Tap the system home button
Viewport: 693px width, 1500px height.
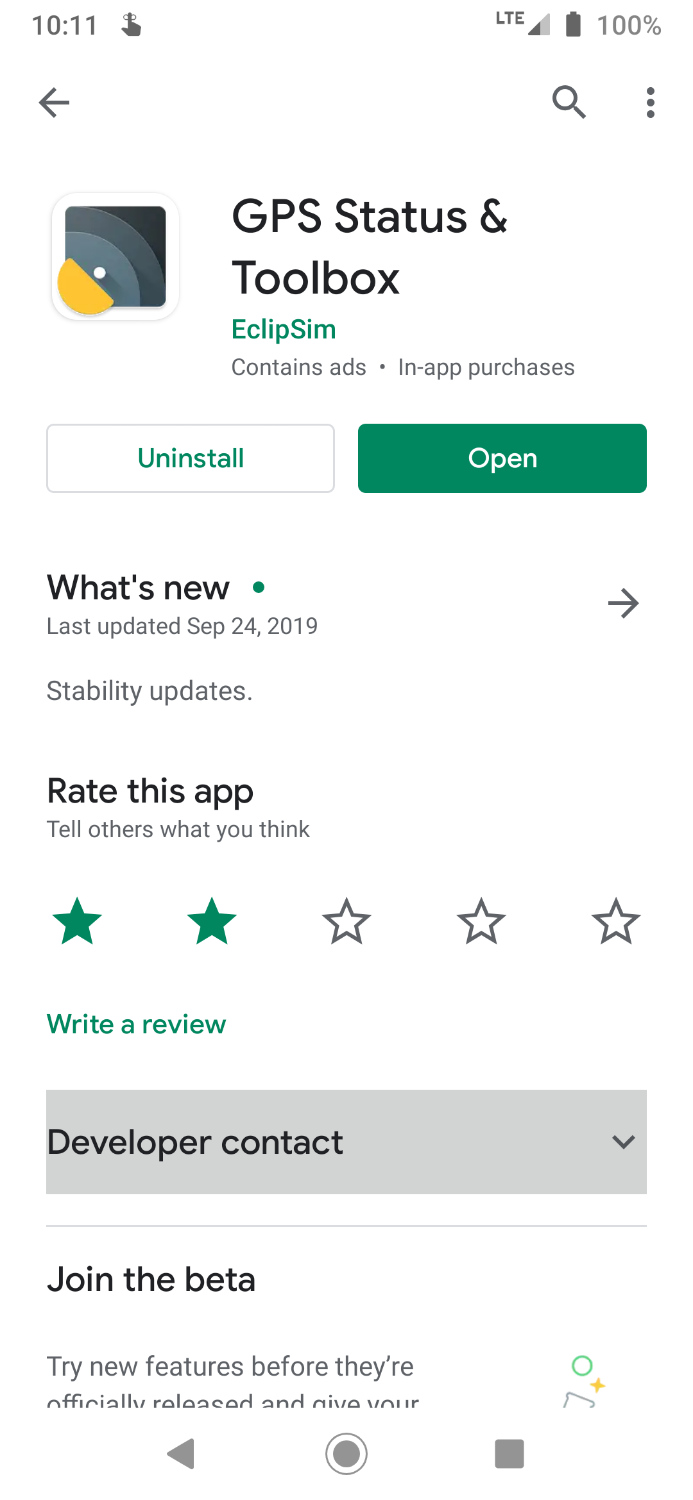(346, 1453)
